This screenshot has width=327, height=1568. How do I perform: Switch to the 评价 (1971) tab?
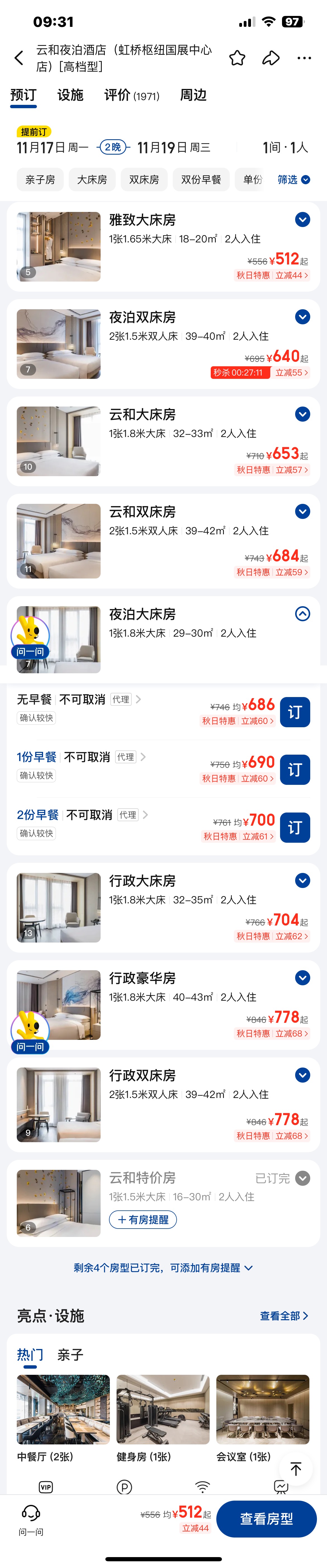pyautogui.click(x=132, y=95)
